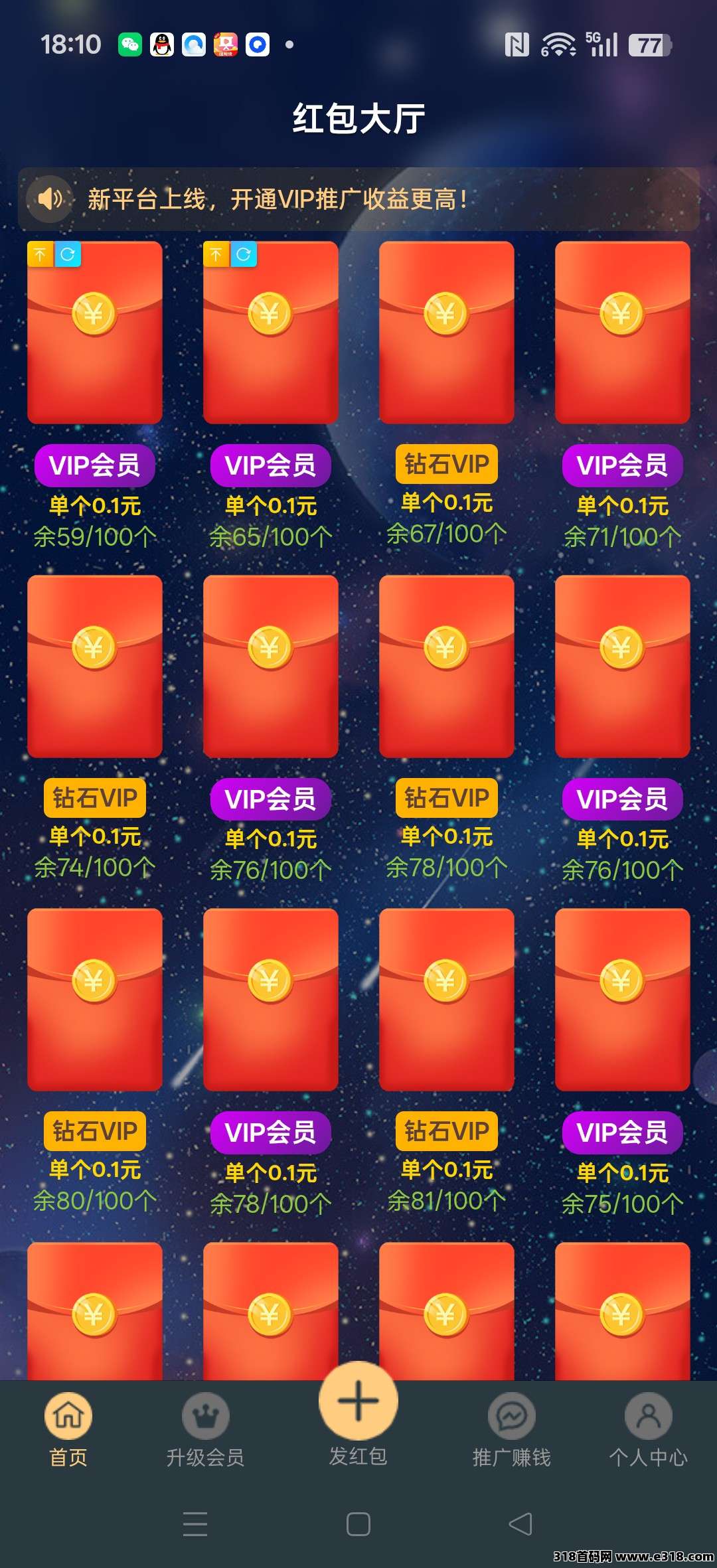
Task: Tap the 新平台上线 announcement banner
Action: click(358, 199)
